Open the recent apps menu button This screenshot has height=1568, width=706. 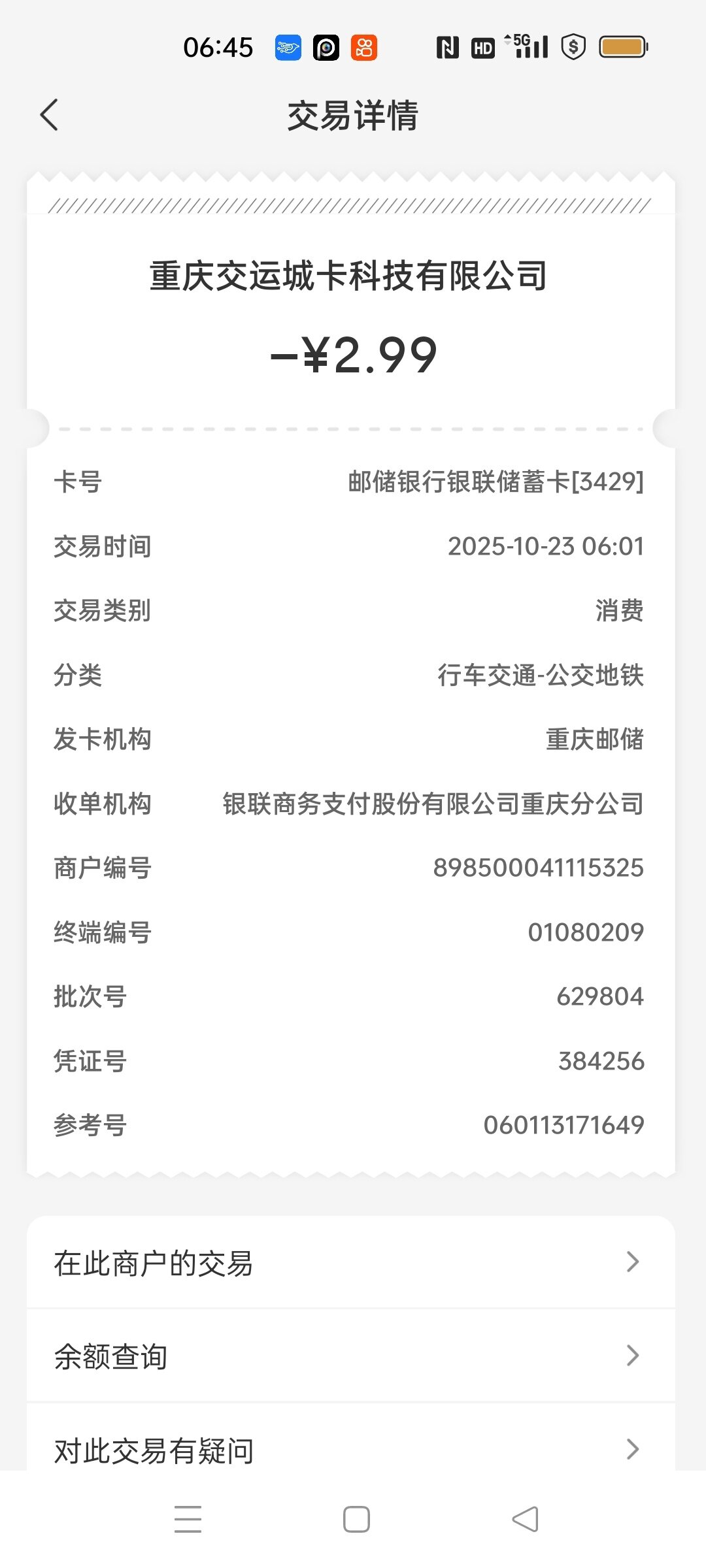pos(188,1519)
